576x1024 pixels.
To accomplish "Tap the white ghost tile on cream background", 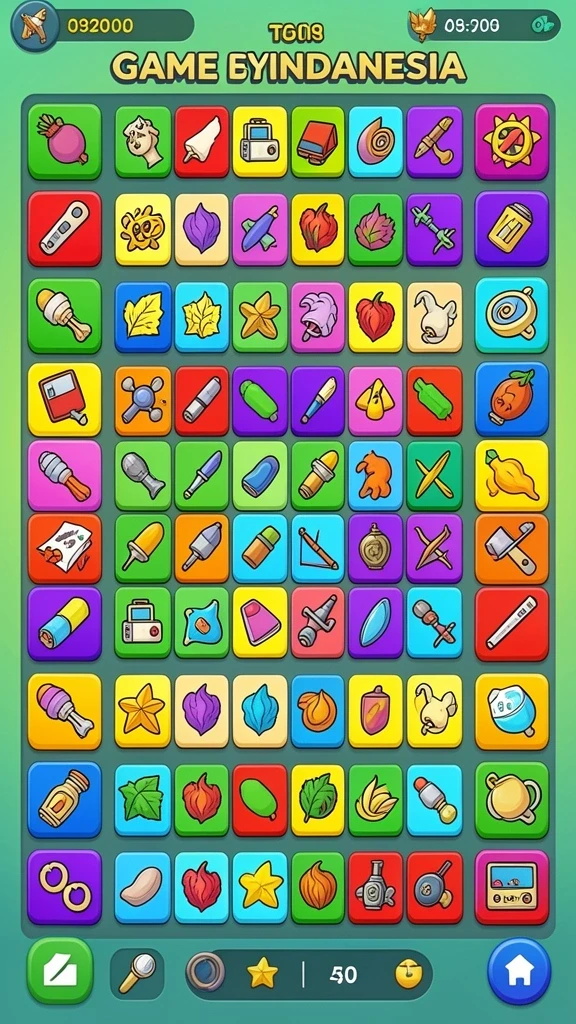I will (x=434, y=317).
